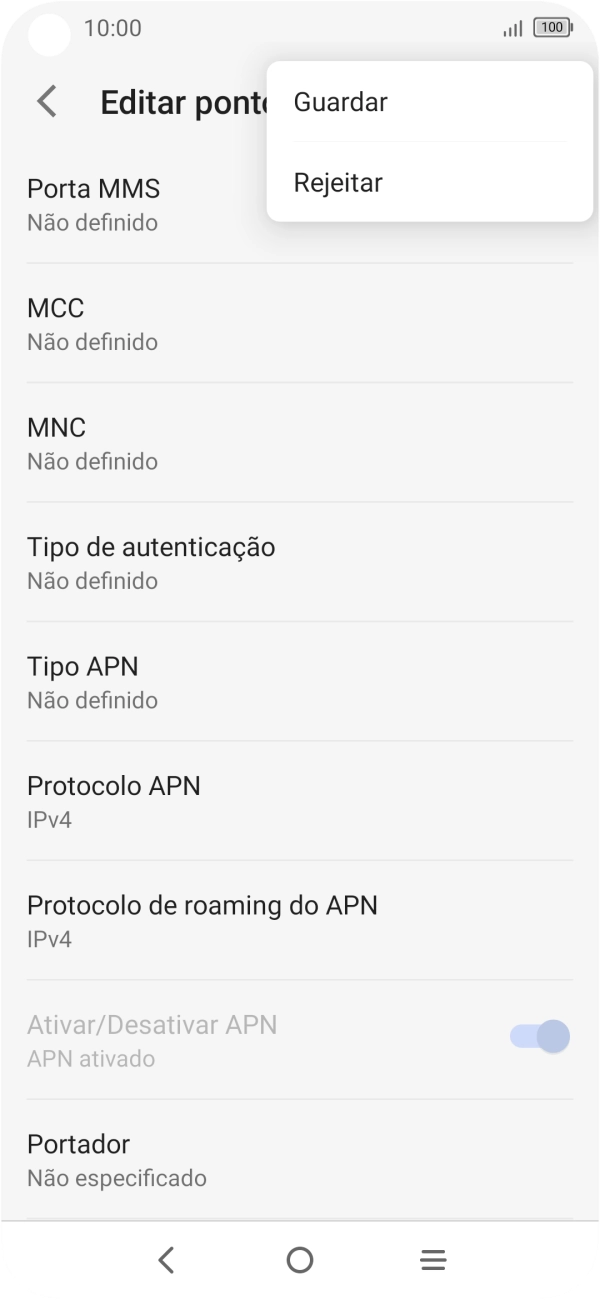Go back using the header arrow

coord(46,102)
